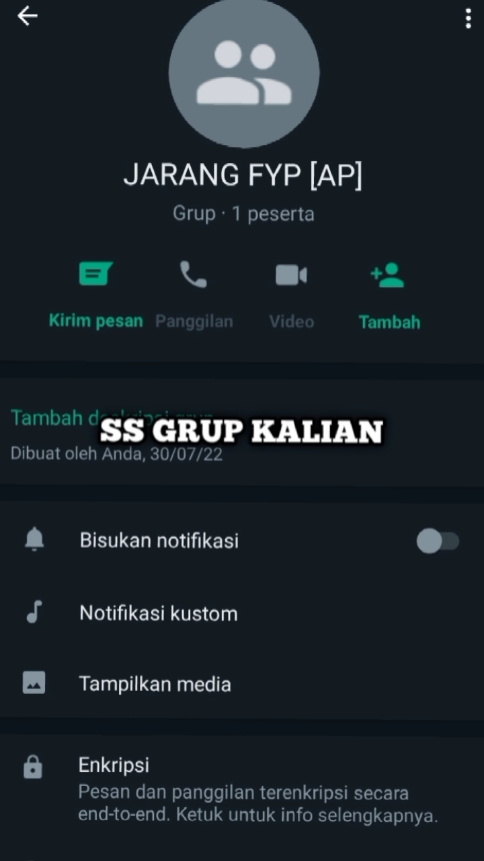This screenshot has width=484, height=861.
Task: Tap Kirim pesan to message group
Action: (96, 295)
